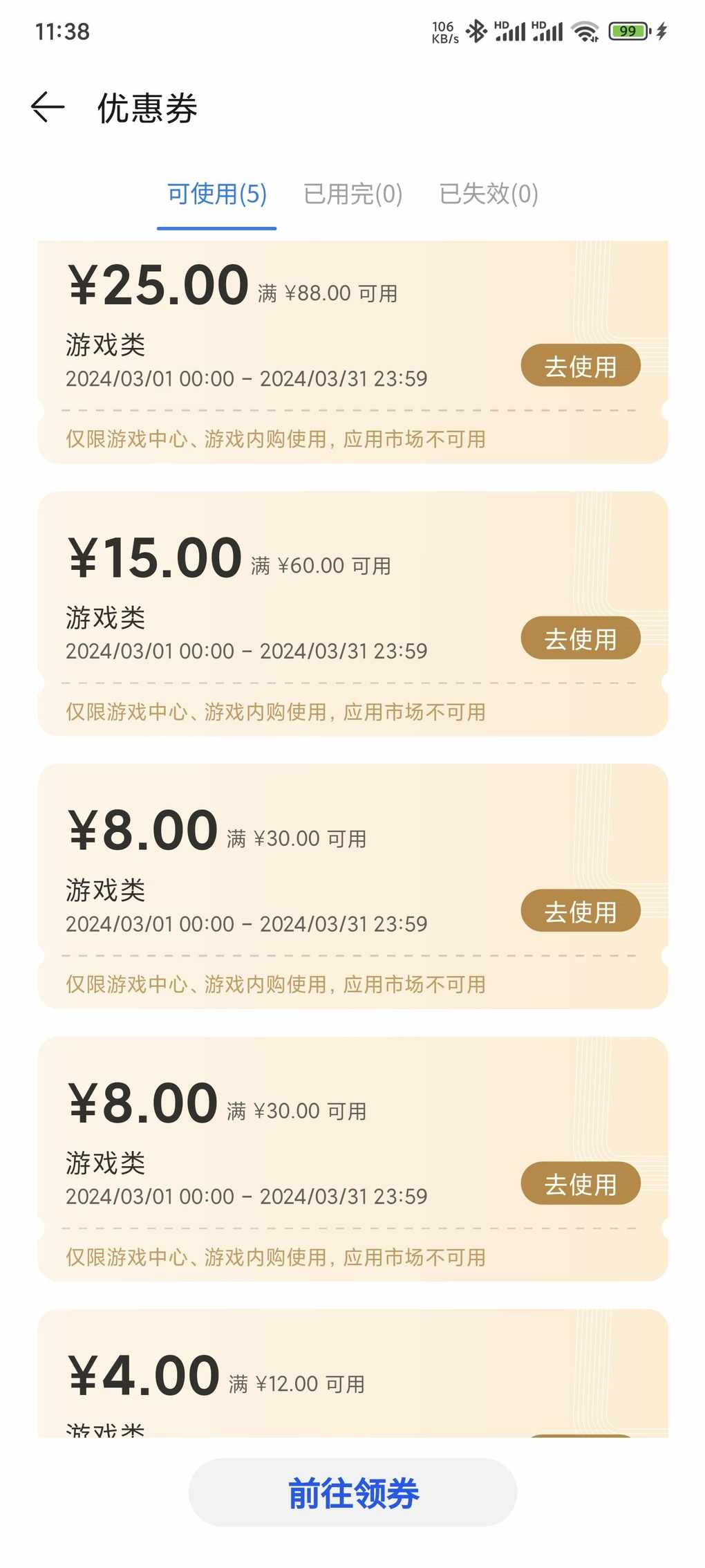Tap 去使用 on the ¥25.00 coupon
The width and height of the screenshot is (705, 1568).
pos(581,365)
